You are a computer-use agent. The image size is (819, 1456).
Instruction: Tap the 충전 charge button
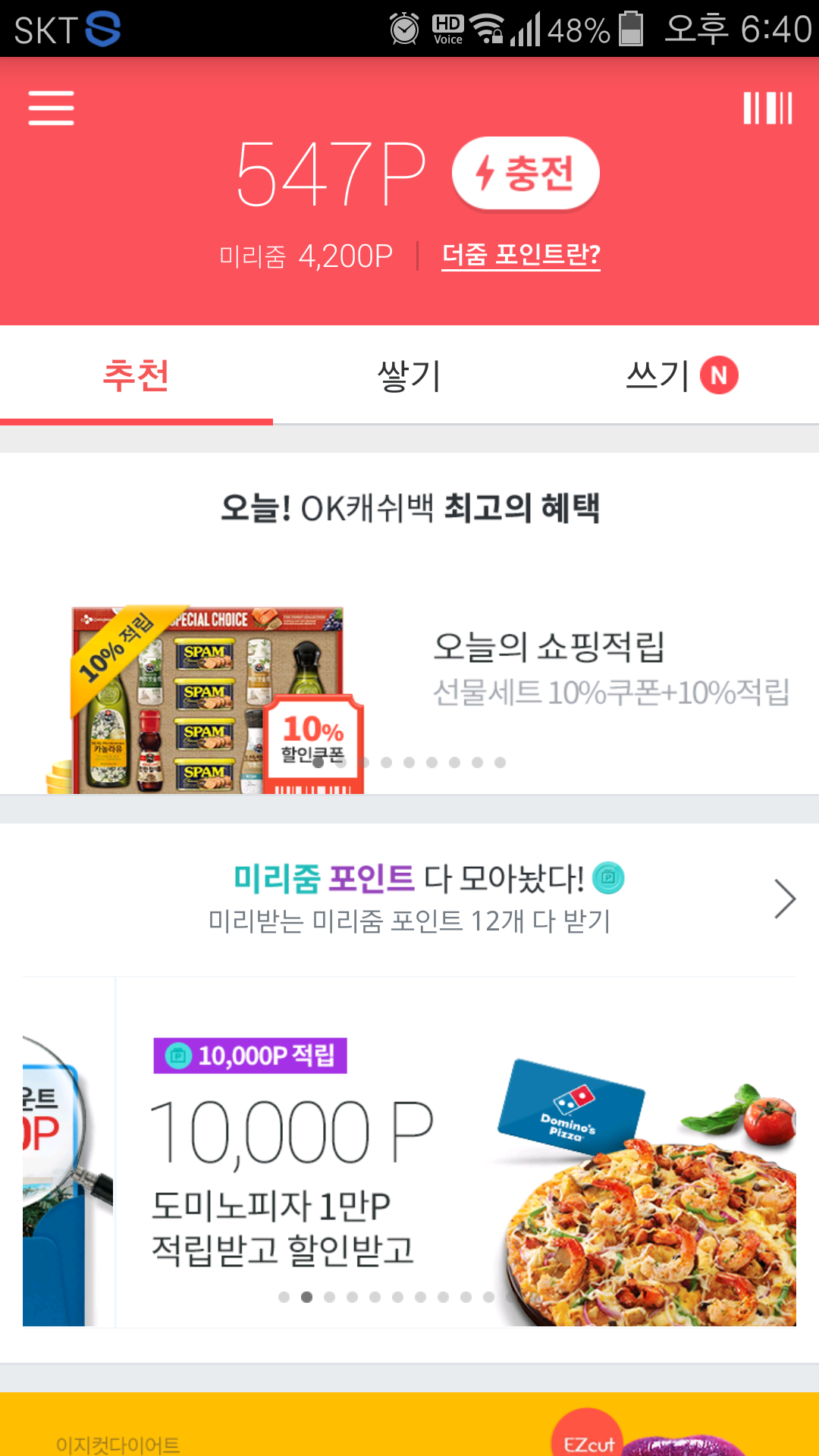(x=526, y=173)
